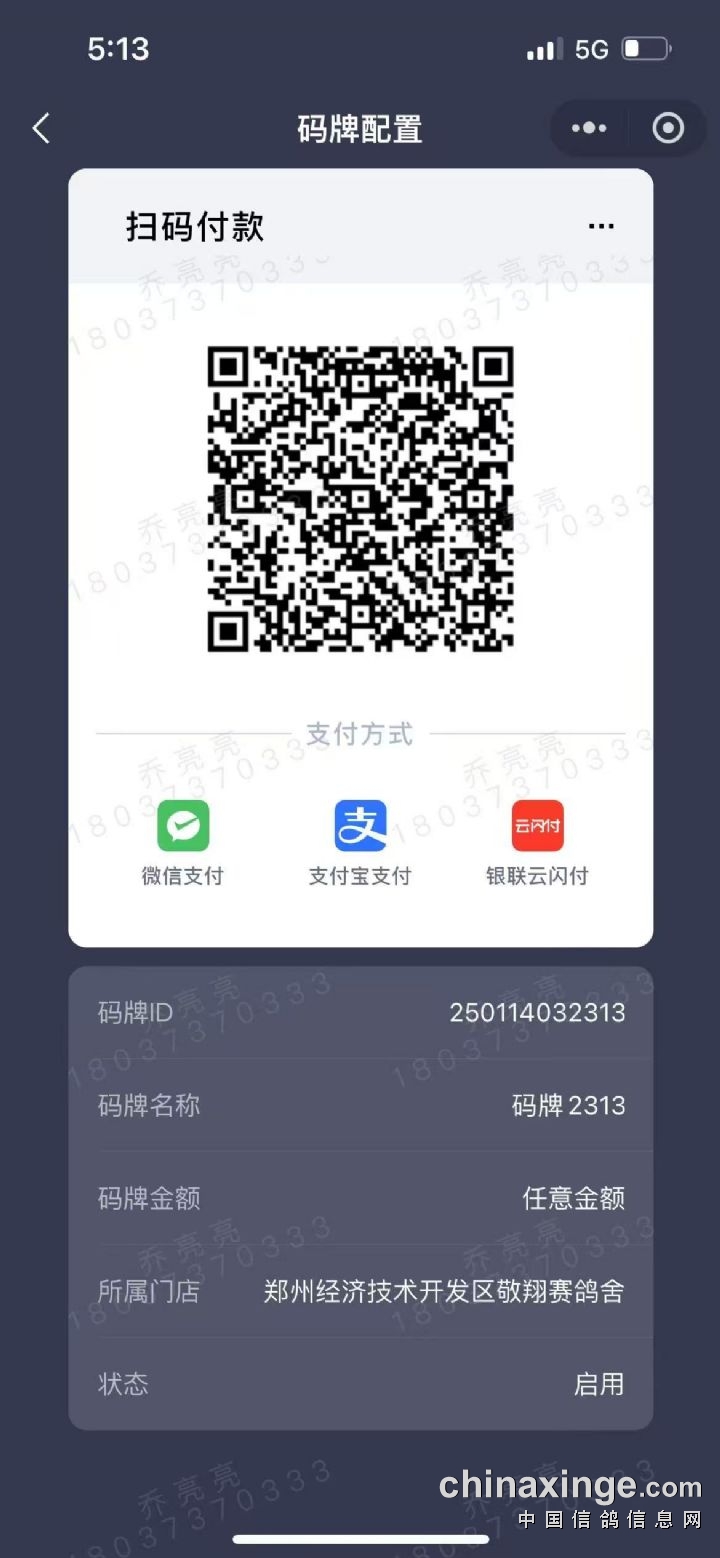Screen dimensions: 720x1558
Task: Go back from the 码牌配置 page
Action: (x=41, y=129)
